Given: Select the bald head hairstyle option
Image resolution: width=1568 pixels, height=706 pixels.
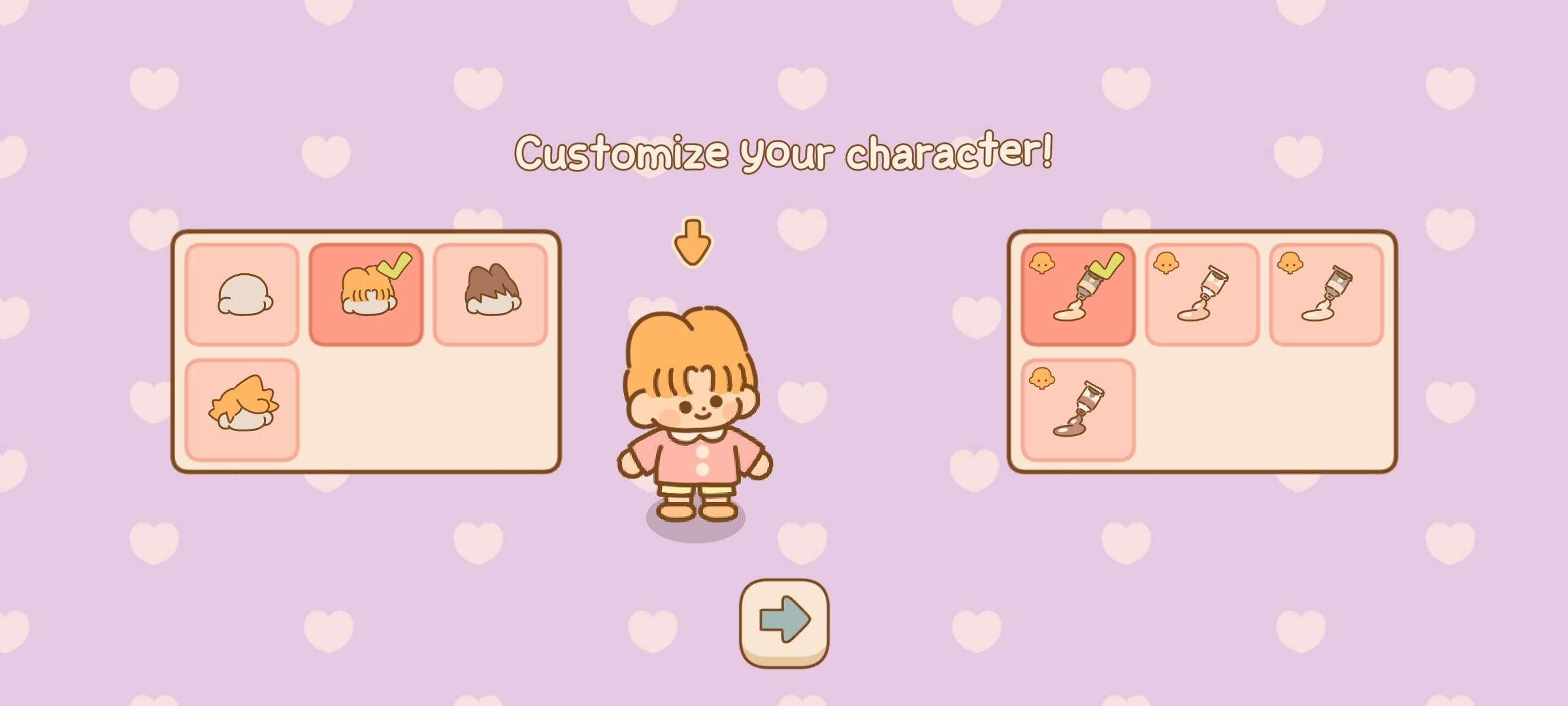Looking at the screenshot, I should [242, 295].
